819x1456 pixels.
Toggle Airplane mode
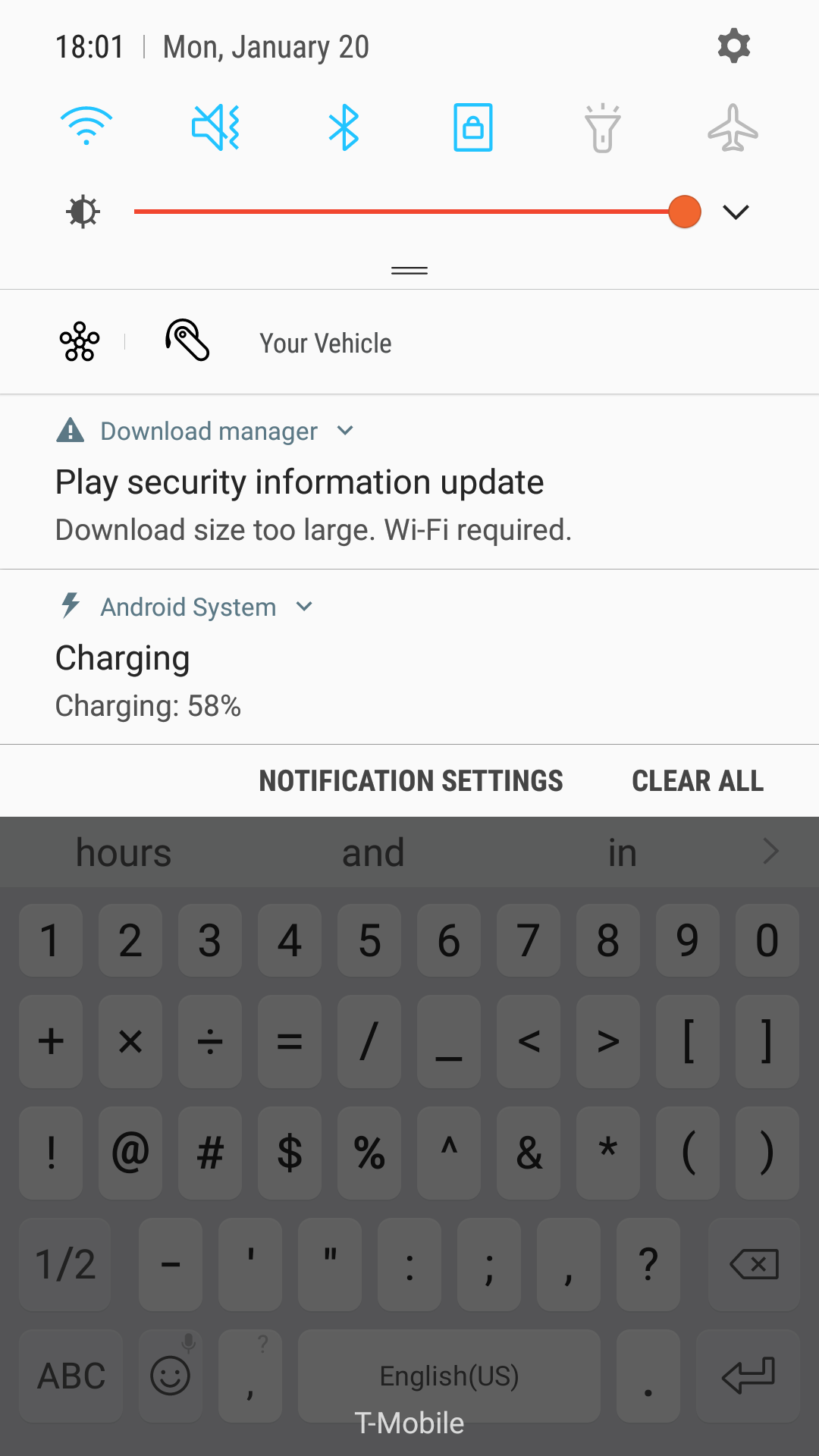point(731,127)
